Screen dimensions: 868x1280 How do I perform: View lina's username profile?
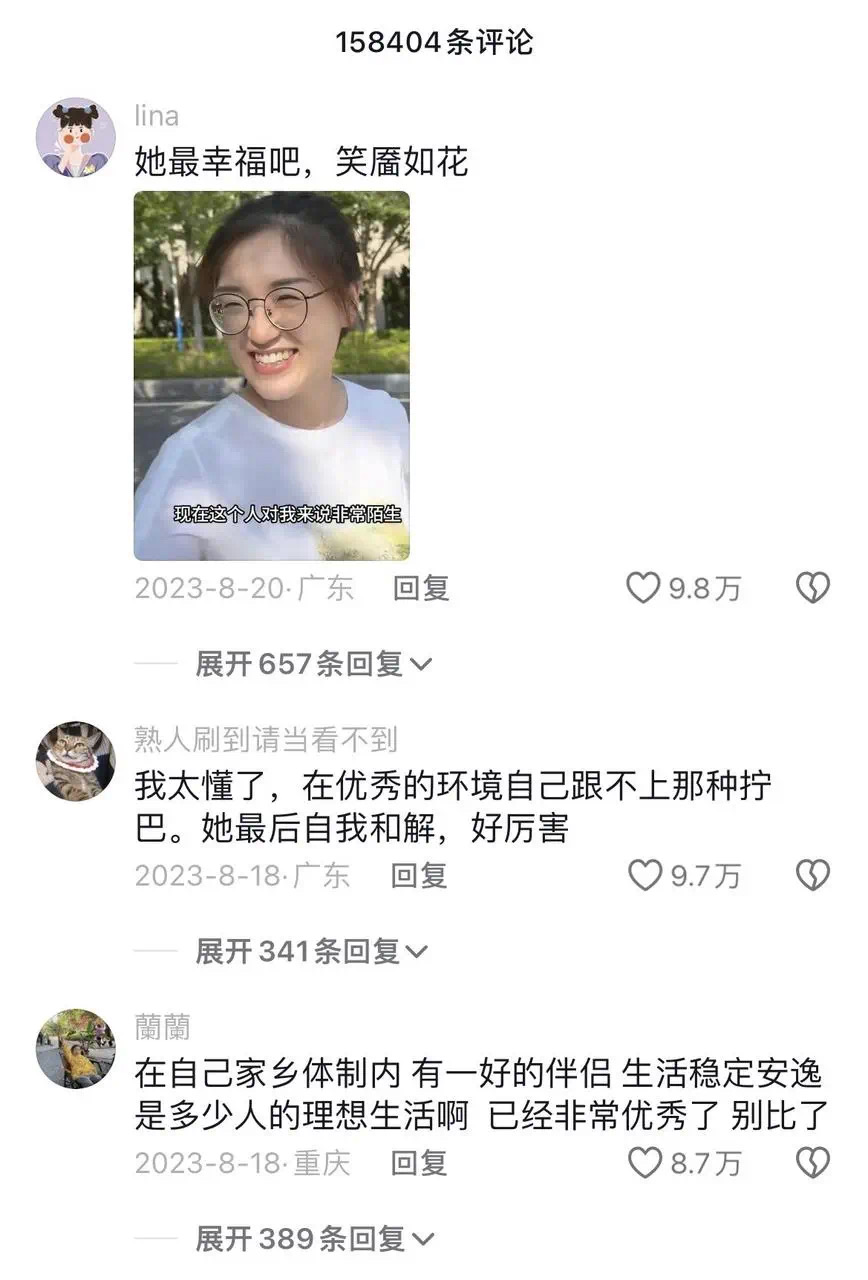(157, 116)
